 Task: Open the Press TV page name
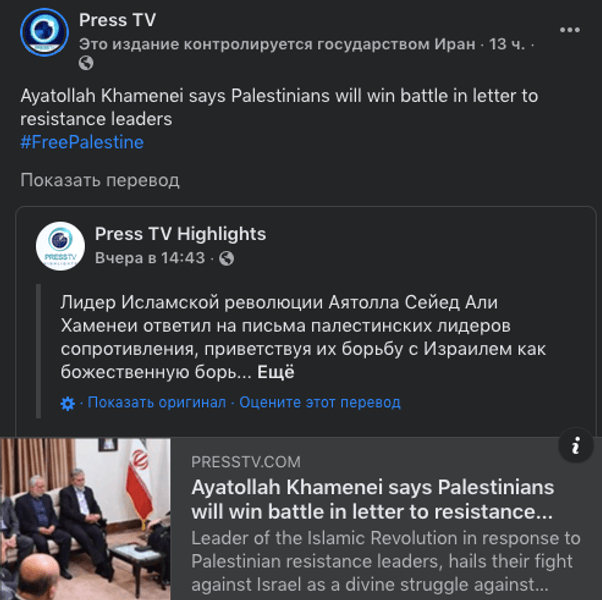[117, 20]
